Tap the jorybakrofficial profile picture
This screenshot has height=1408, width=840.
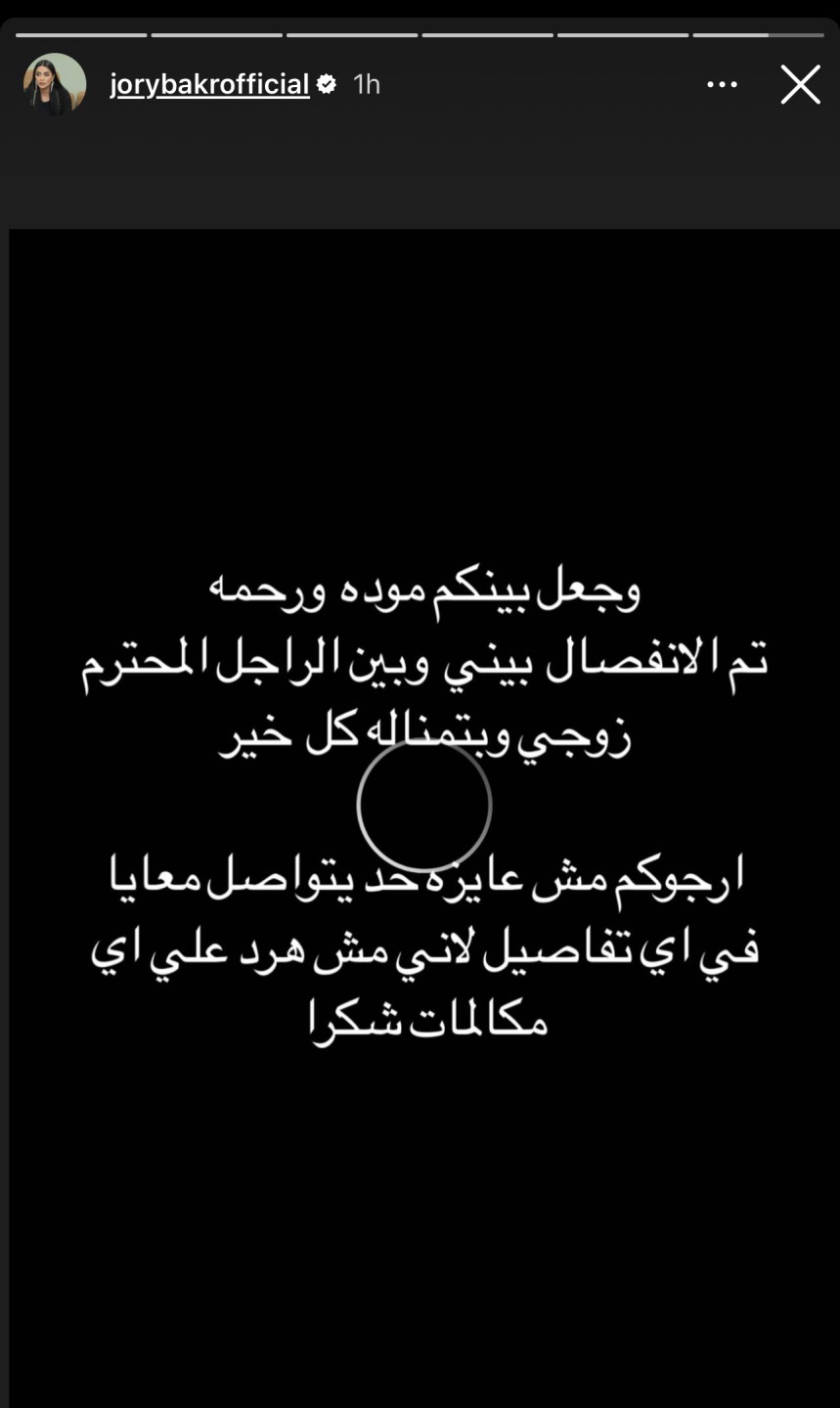[x=54, y=84]
